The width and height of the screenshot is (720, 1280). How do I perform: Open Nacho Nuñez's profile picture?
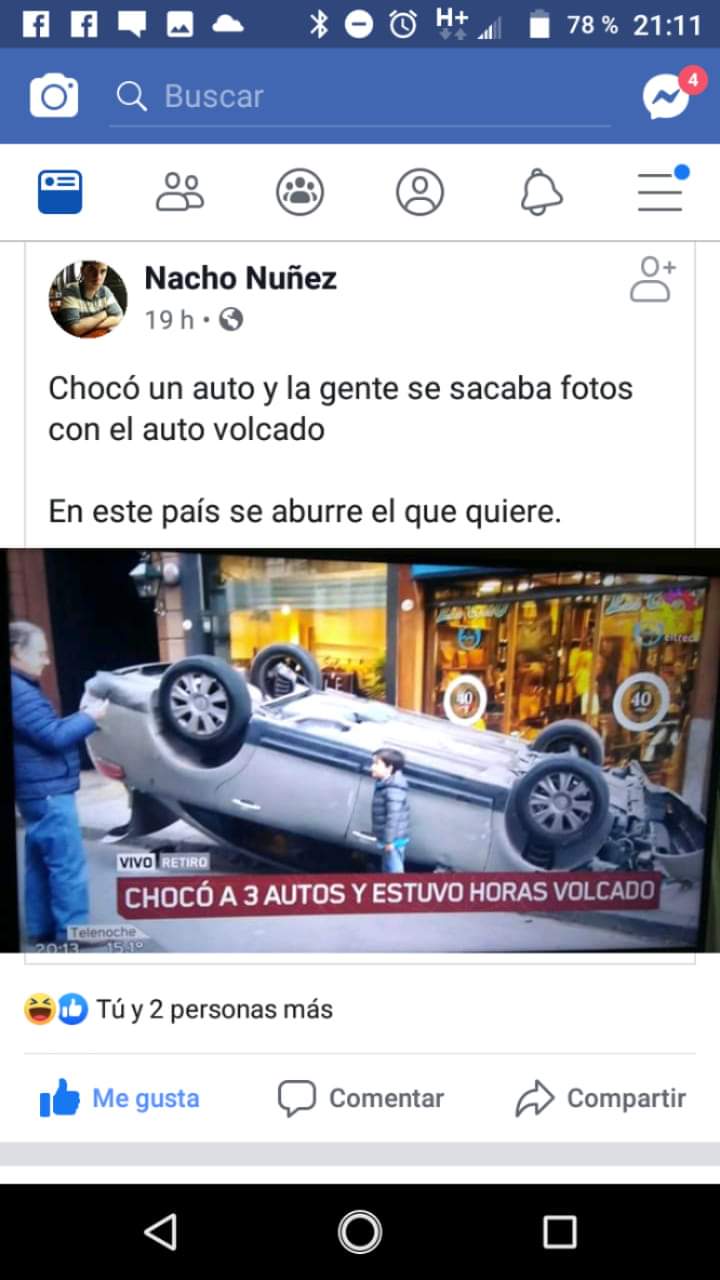88,299
